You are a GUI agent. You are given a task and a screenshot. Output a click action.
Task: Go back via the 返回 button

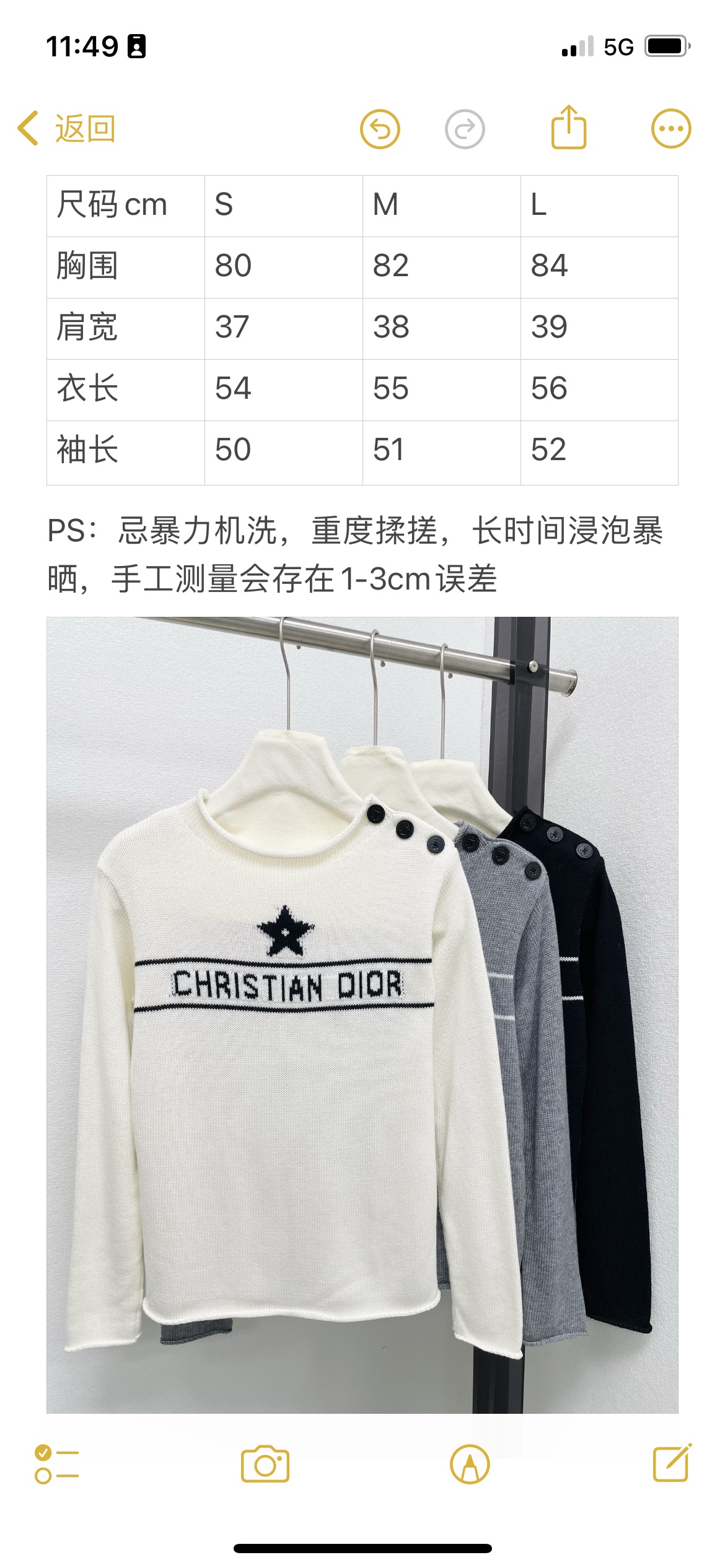66,129
